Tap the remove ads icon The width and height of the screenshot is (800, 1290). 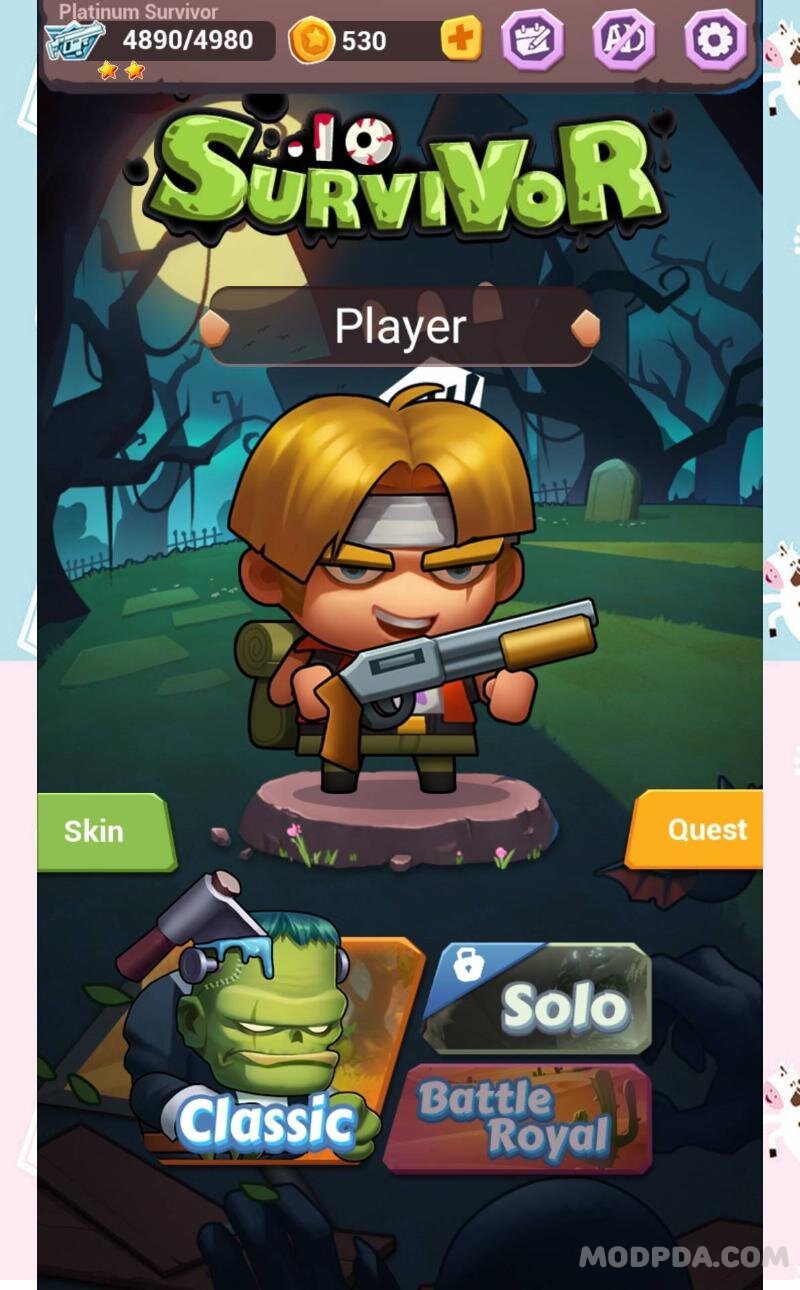623,40
